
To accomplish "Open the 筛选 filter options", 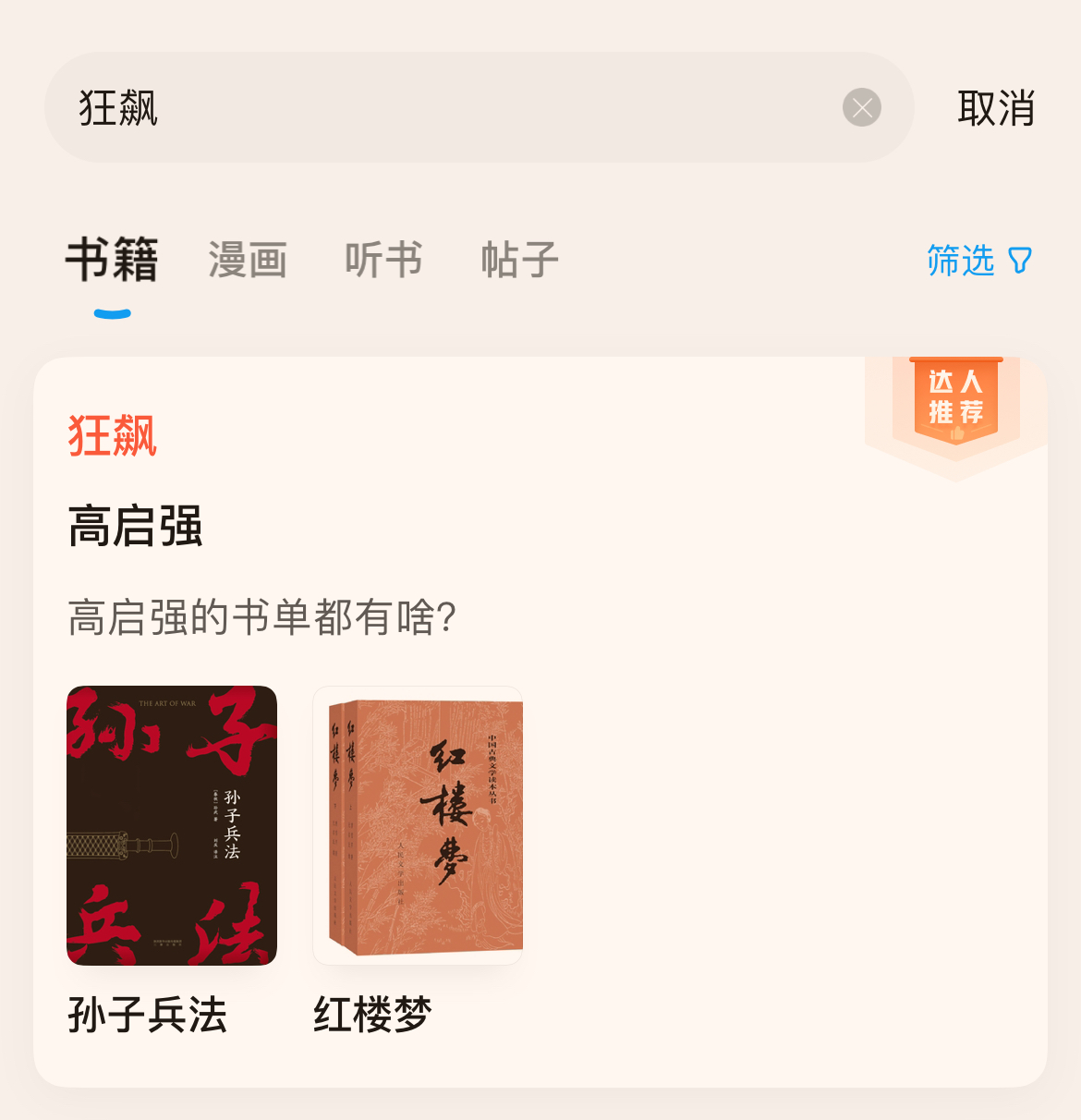I will (x=978, y=261).
